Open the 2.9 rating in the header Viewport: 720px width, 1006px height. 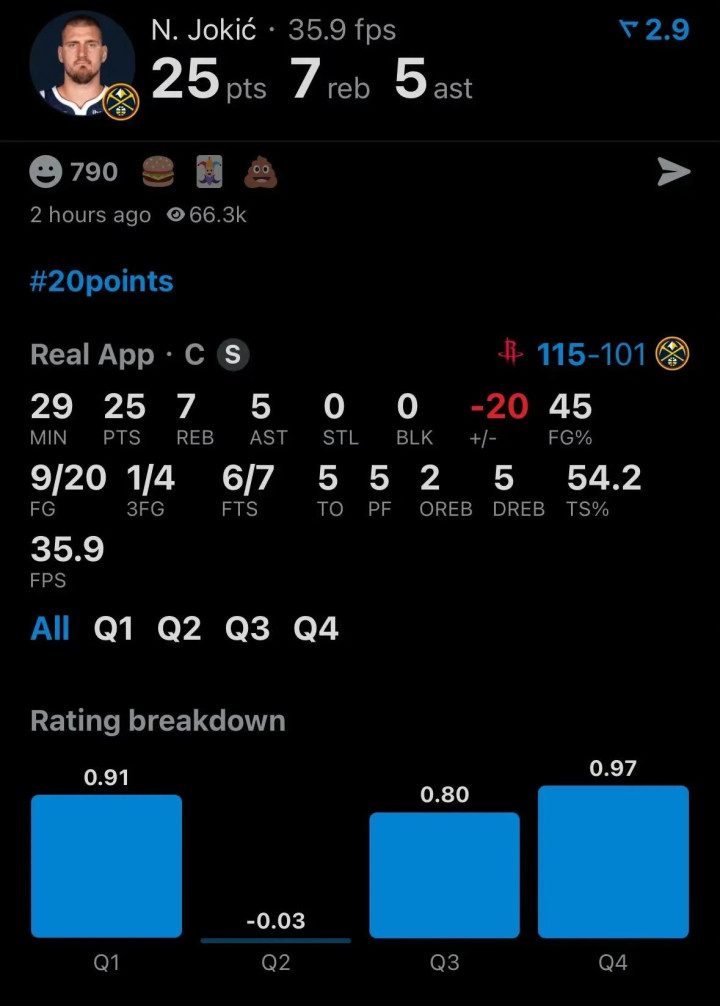pos(655,30)
